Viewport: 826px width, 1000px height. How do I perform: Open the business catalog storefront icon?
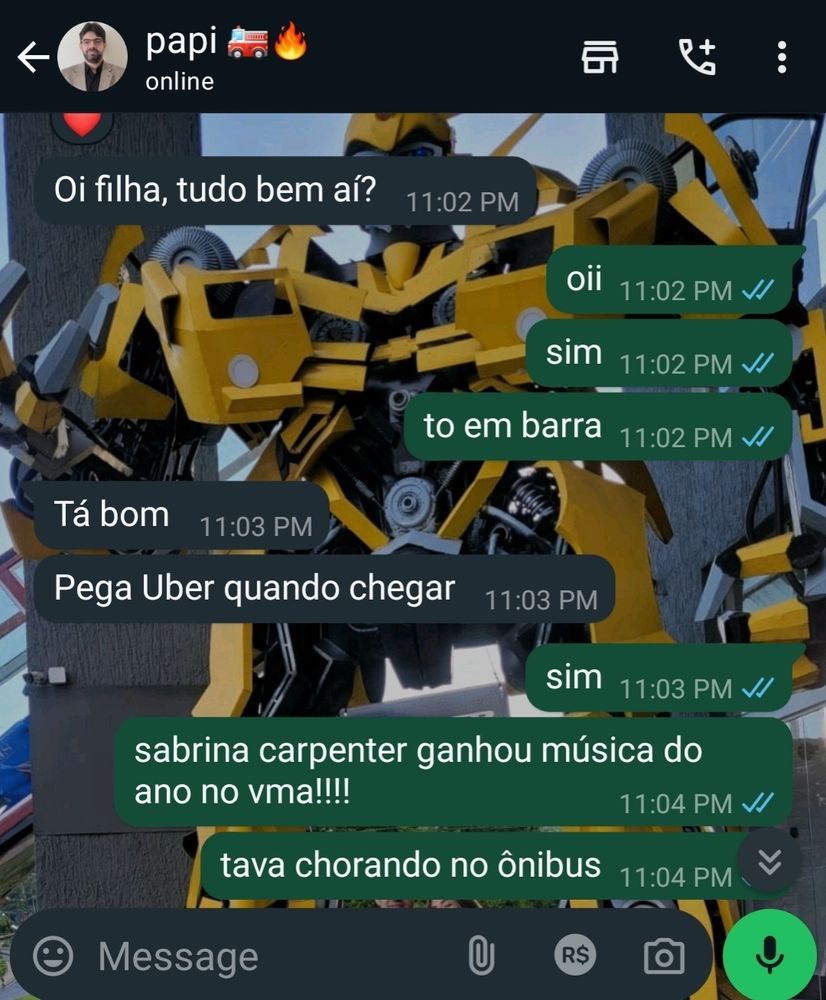[x=600, y=57]
